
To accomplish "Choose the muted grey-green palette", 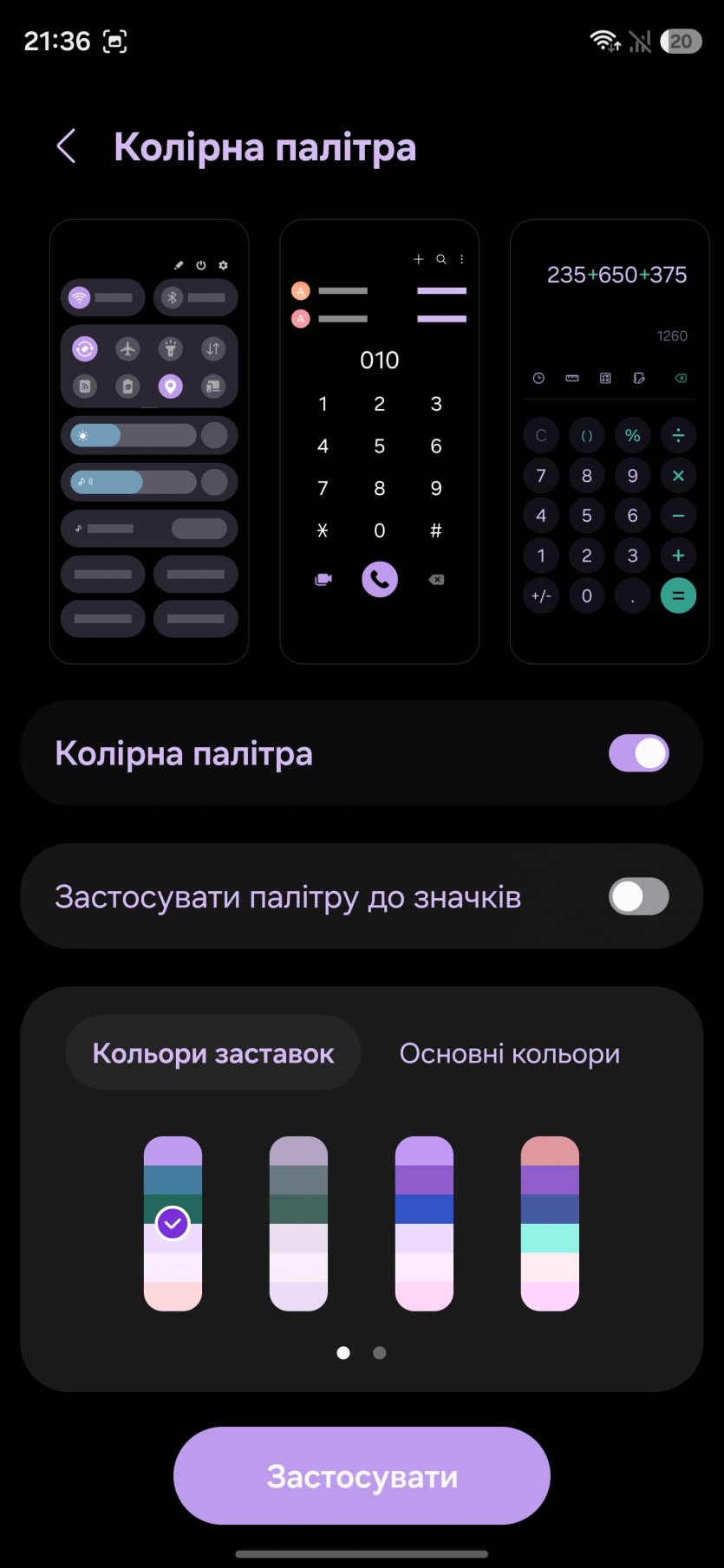I will [x=298, y=1223].
